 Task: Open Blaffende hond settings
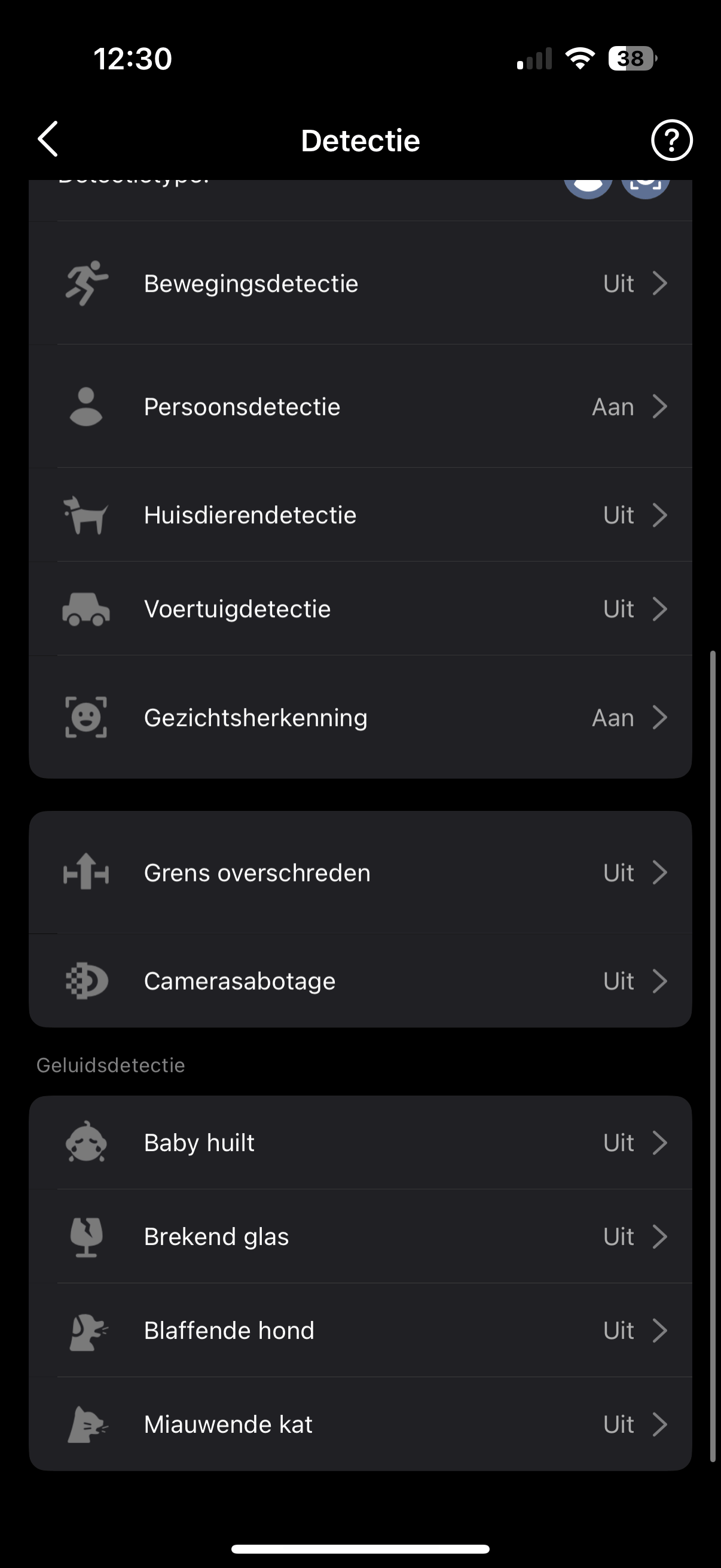tap(360, 1331)
